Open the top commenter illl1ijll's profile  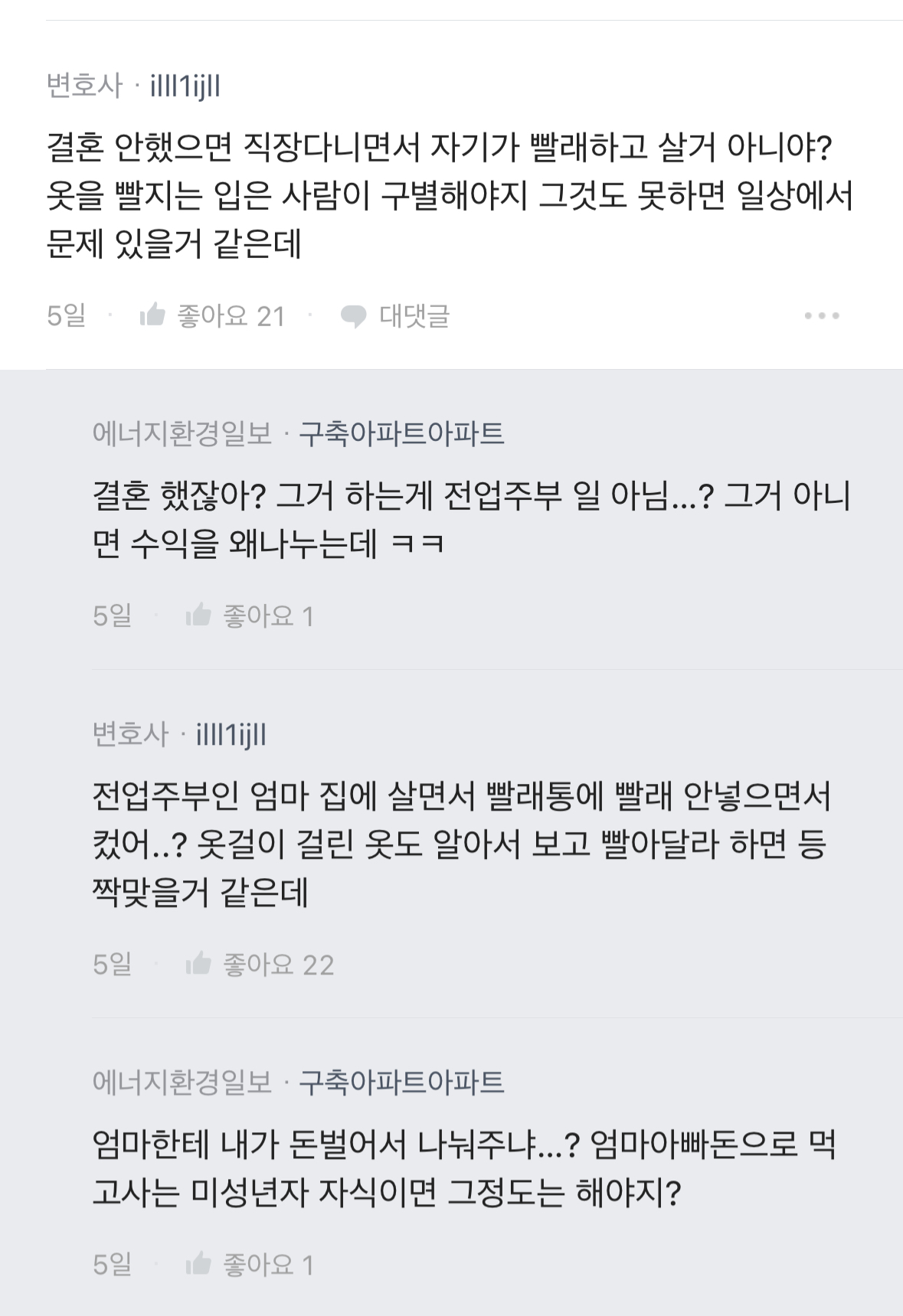tap(185, 85)
